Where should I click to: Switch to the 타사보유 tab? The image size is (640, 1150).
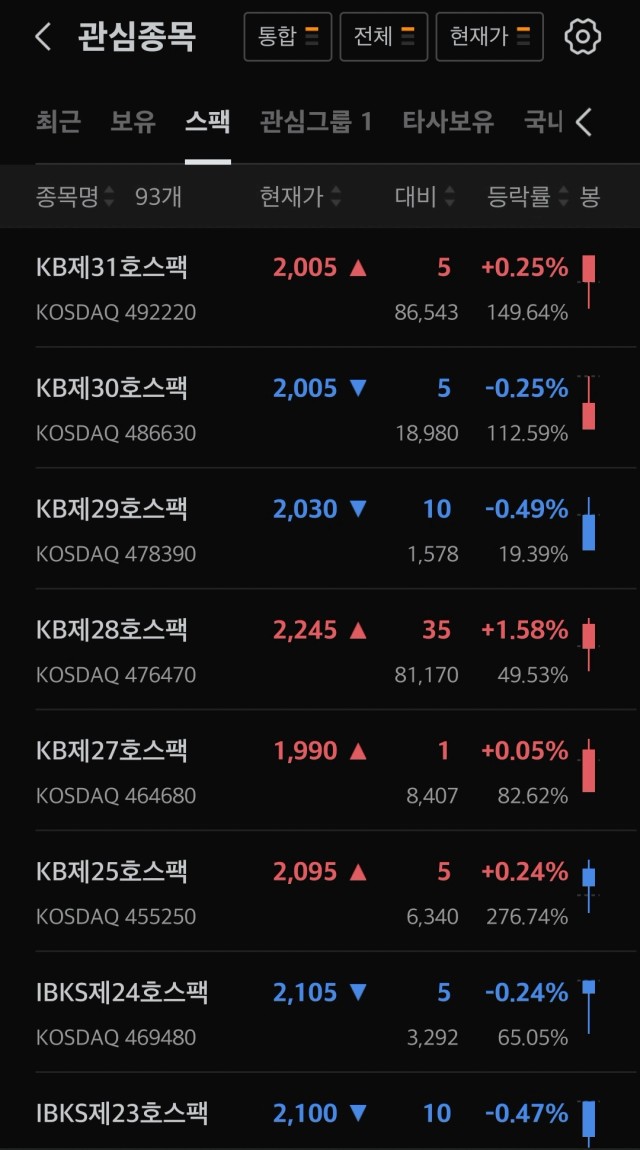(x=448, y=122)
